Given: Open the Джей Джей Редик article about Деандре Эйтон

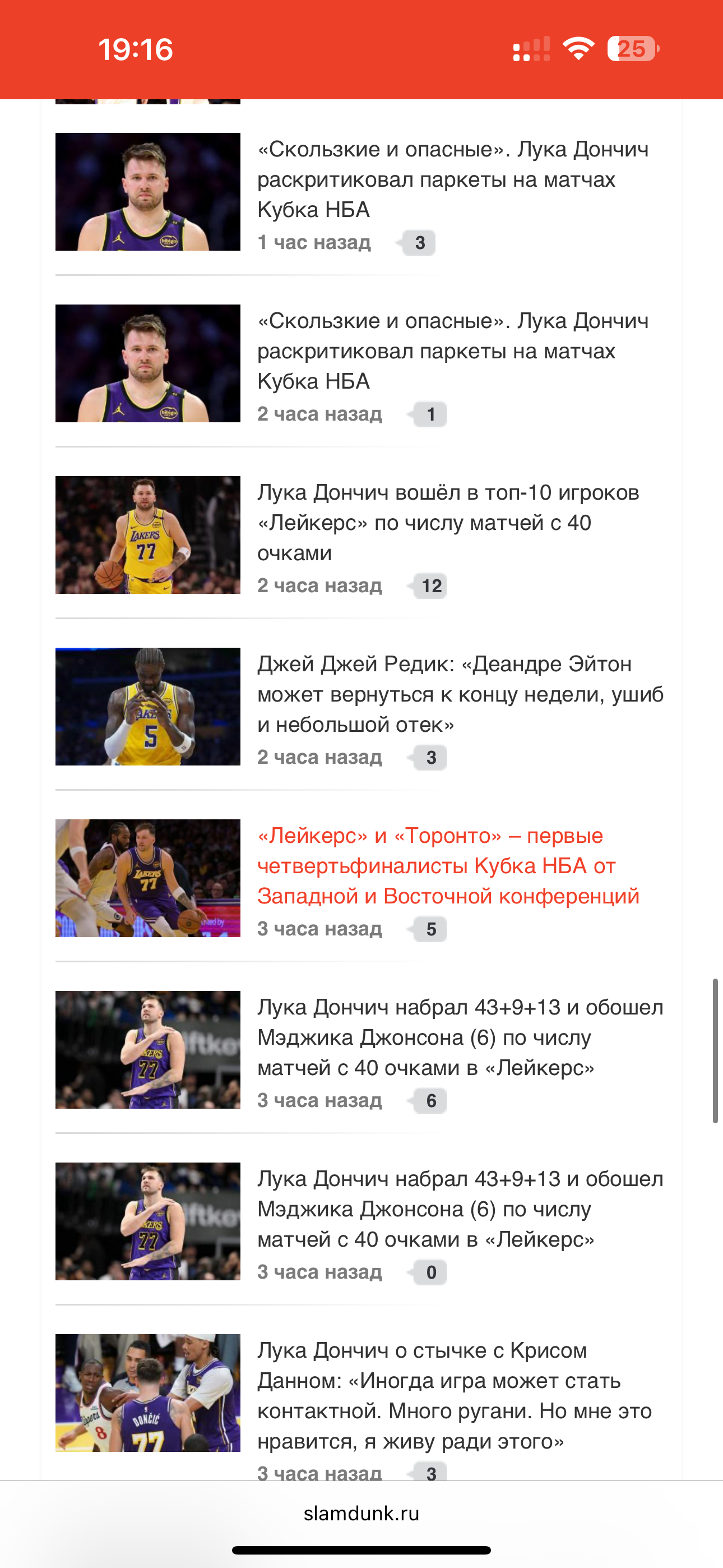Looking at the screenshot, I should (x=460, y=694).
